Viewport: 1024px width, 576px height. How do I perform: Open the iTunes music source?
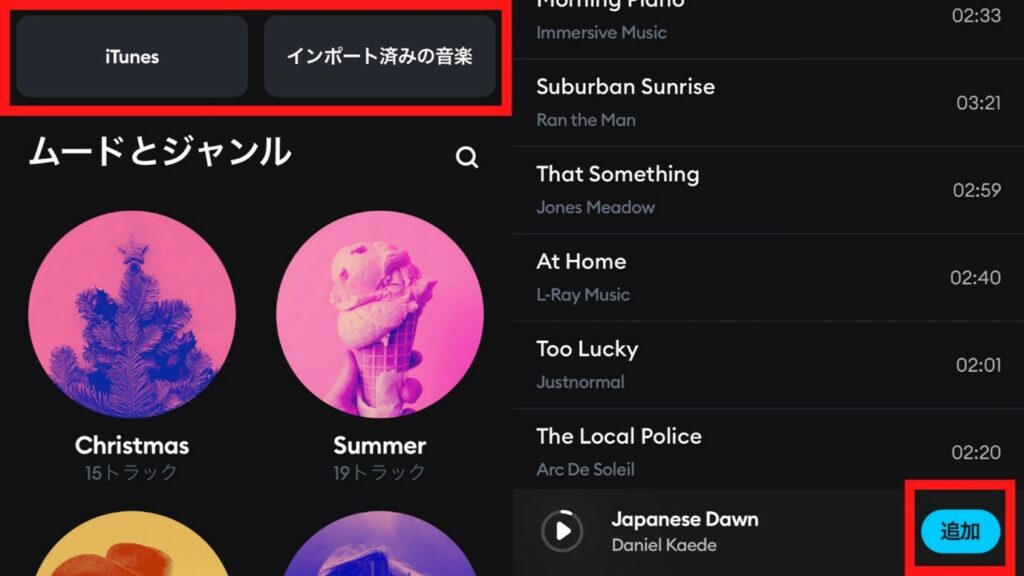click(x=132, y=57)
